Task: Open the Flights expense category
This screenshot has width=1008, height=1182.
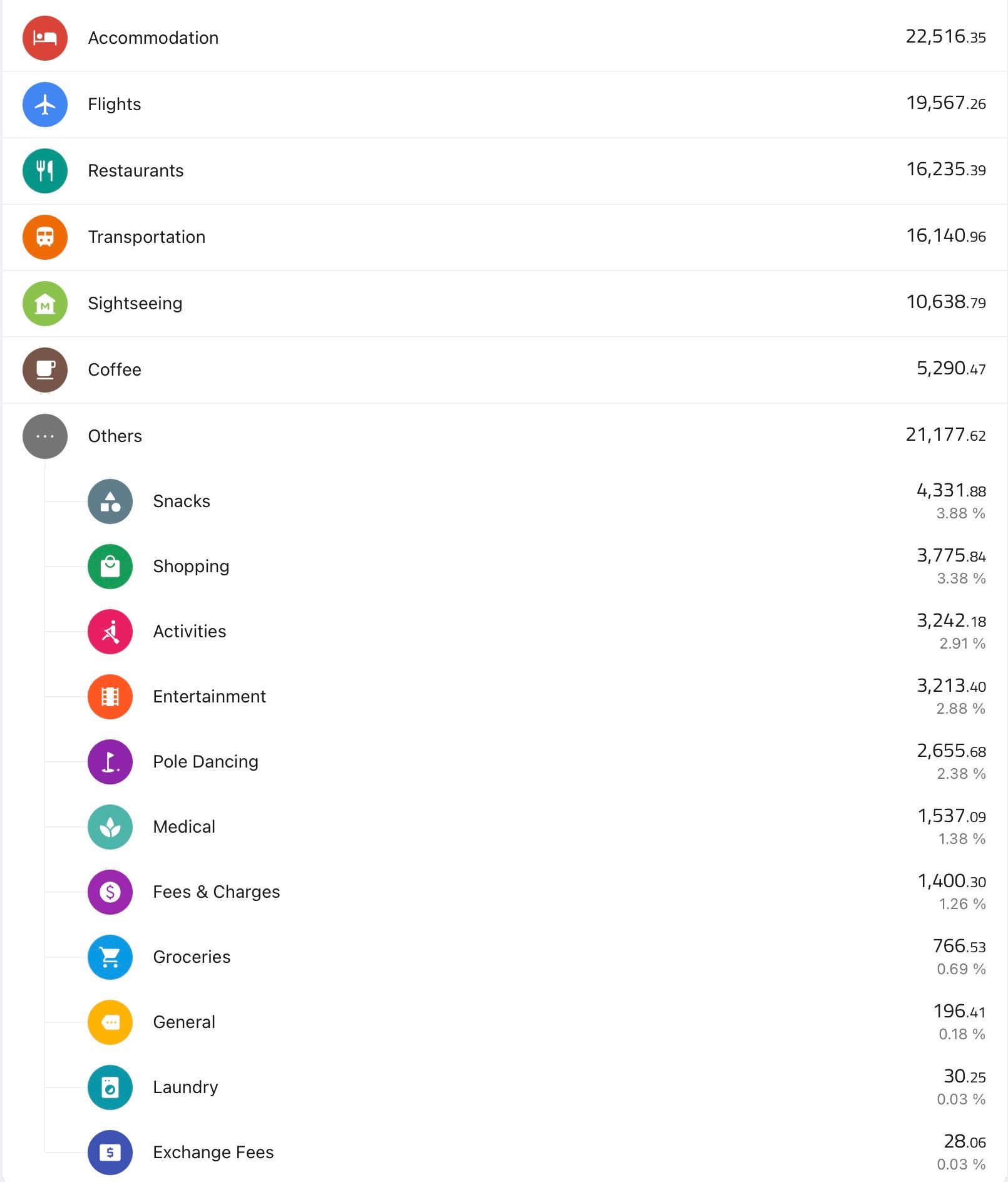Action: [x=504, y=105]
